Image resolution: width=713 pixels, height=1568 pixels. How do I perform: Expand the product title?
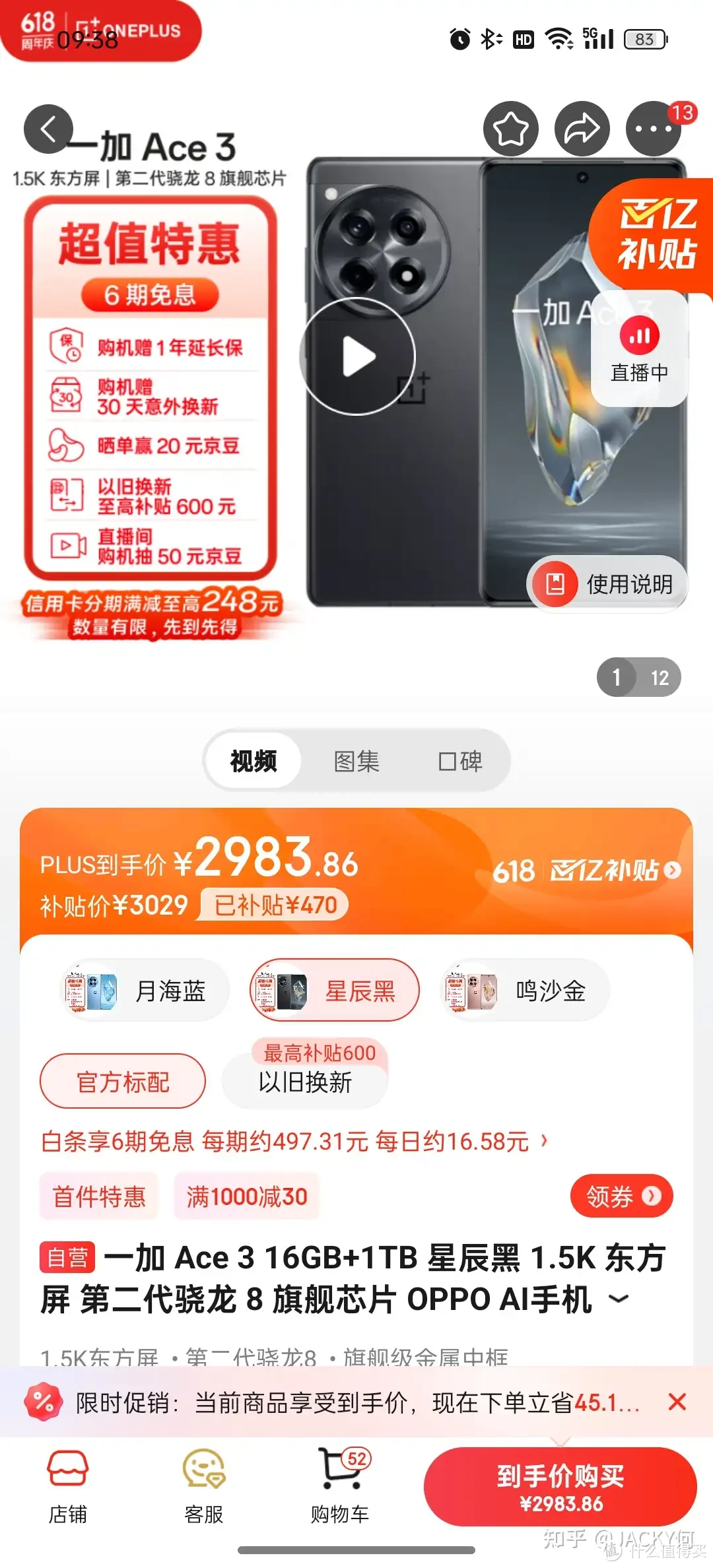coord(619,1299)
